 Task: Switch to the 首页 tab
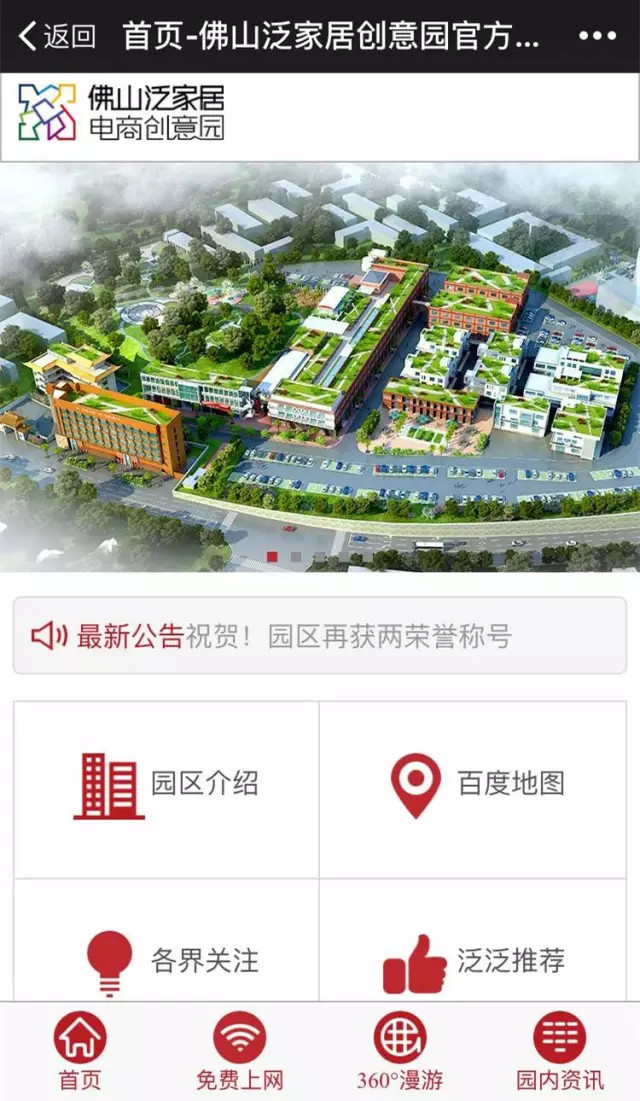point(80,1051)
